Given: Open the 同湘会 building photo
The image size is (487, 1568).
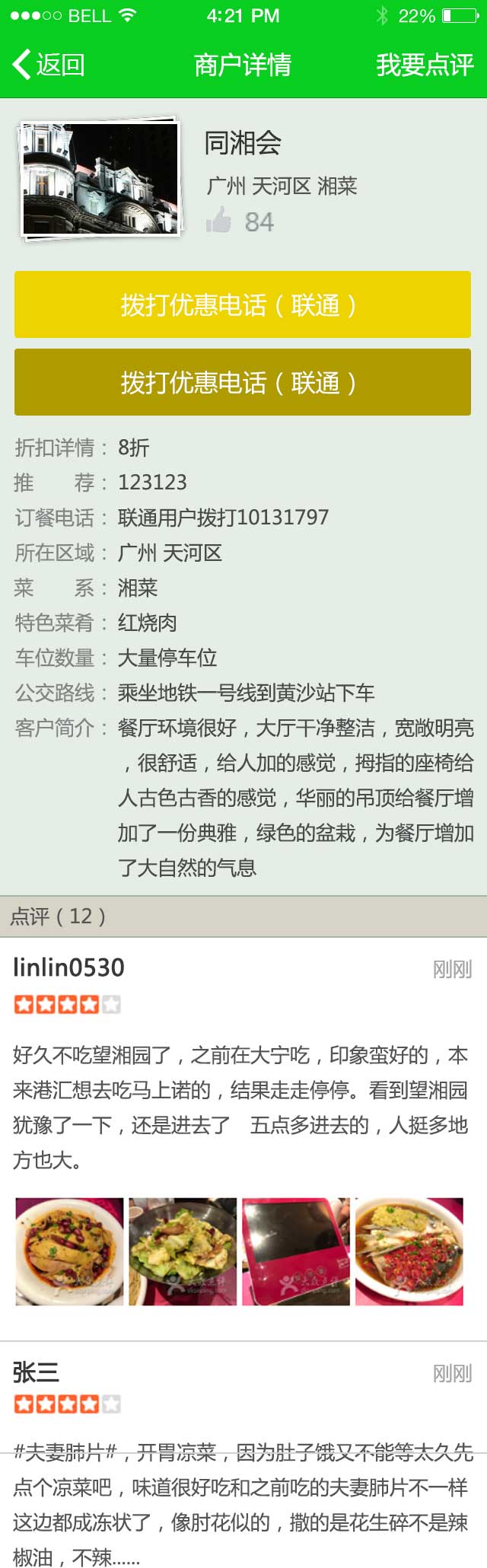Looking at the screenshot, I should [x=100, y=179].
